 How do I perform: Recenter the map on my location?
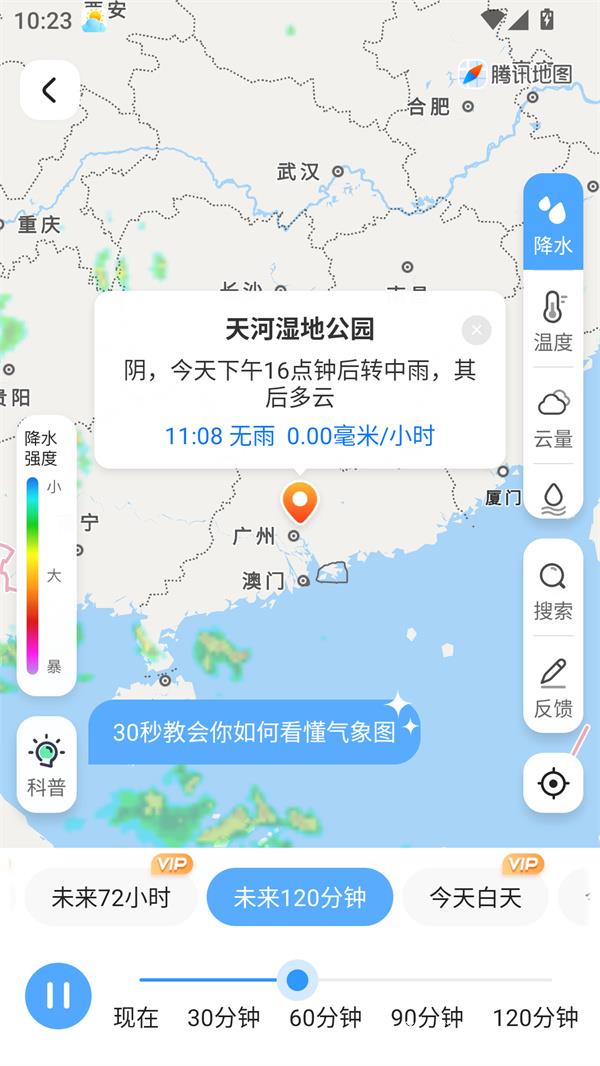click(552, 782)
